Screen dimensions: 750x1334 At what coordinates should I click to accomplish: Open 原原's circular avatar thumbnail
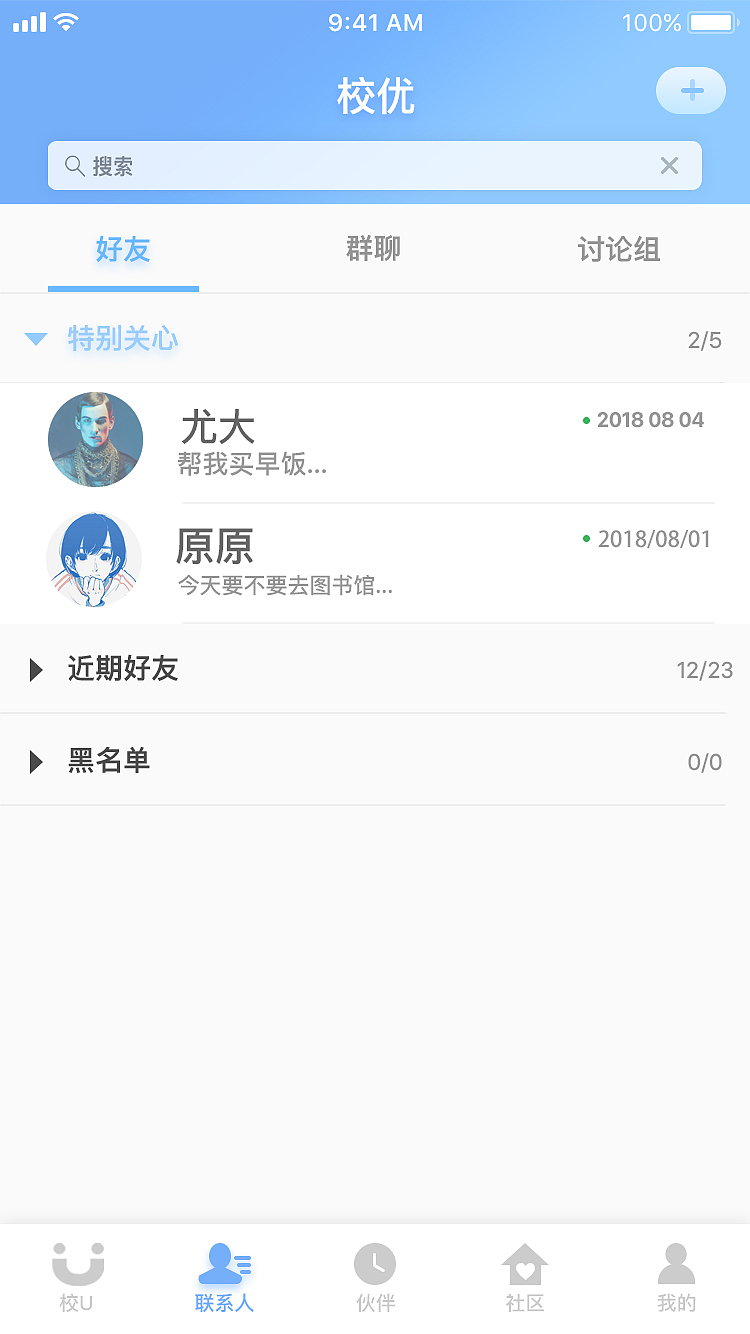click(x=95, y=559)
